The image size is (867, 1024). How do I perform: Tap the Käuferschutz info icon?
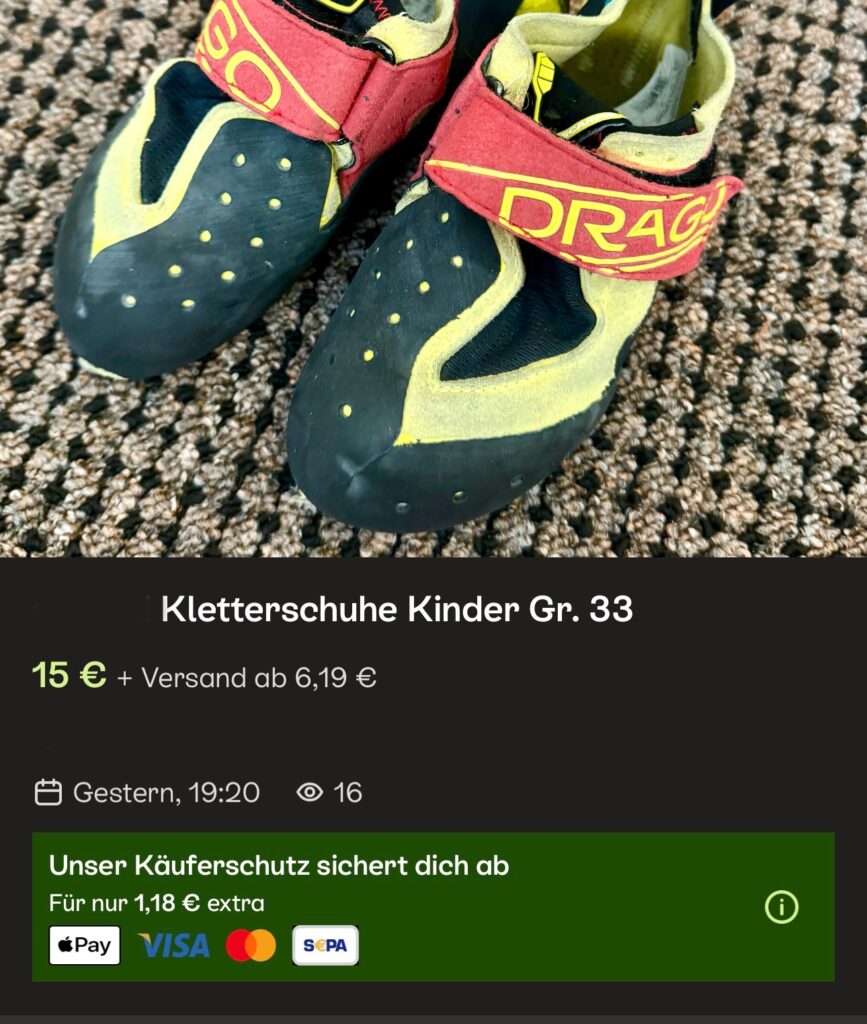pyautogui.click(x=781, y=907)
